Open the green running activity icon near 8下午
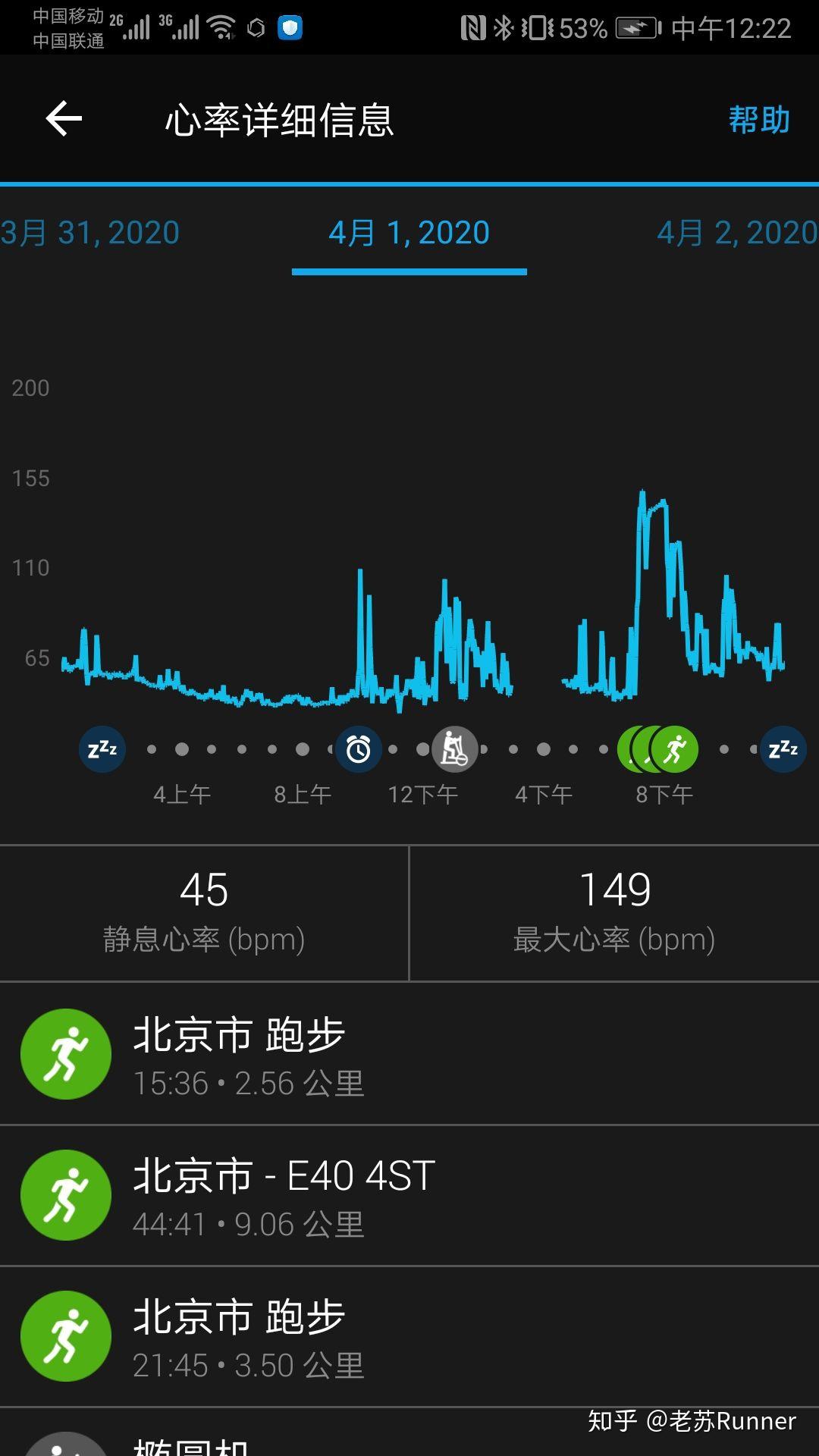Screen dimensions: 819x1456 [x=675, y=749]
